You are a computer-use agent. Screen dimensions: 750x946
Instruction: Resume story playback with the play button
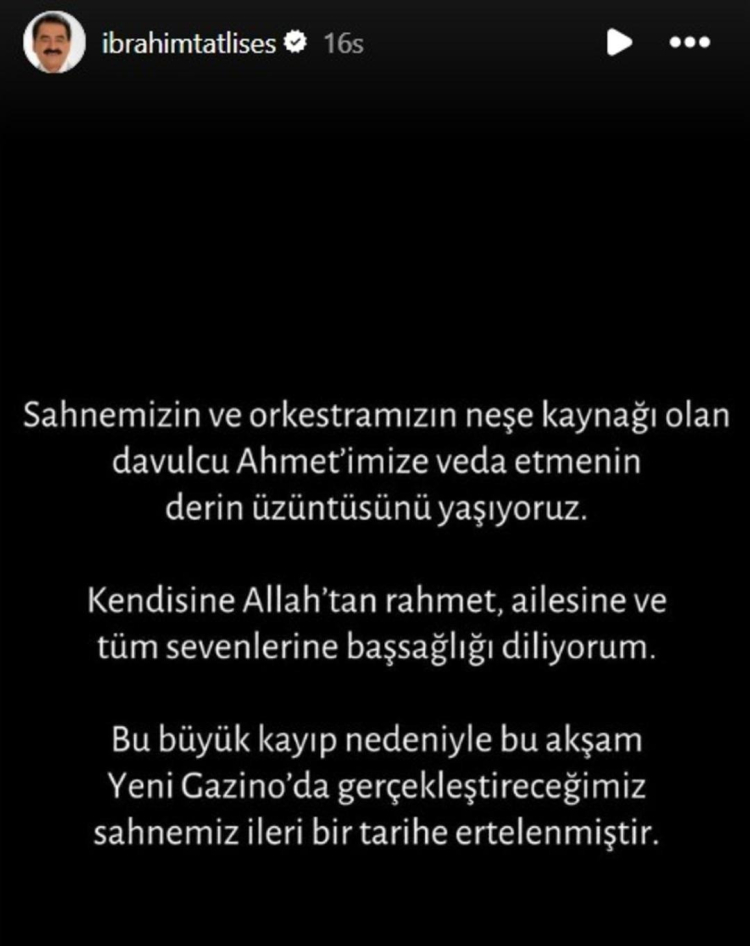[x=619, y=42]
